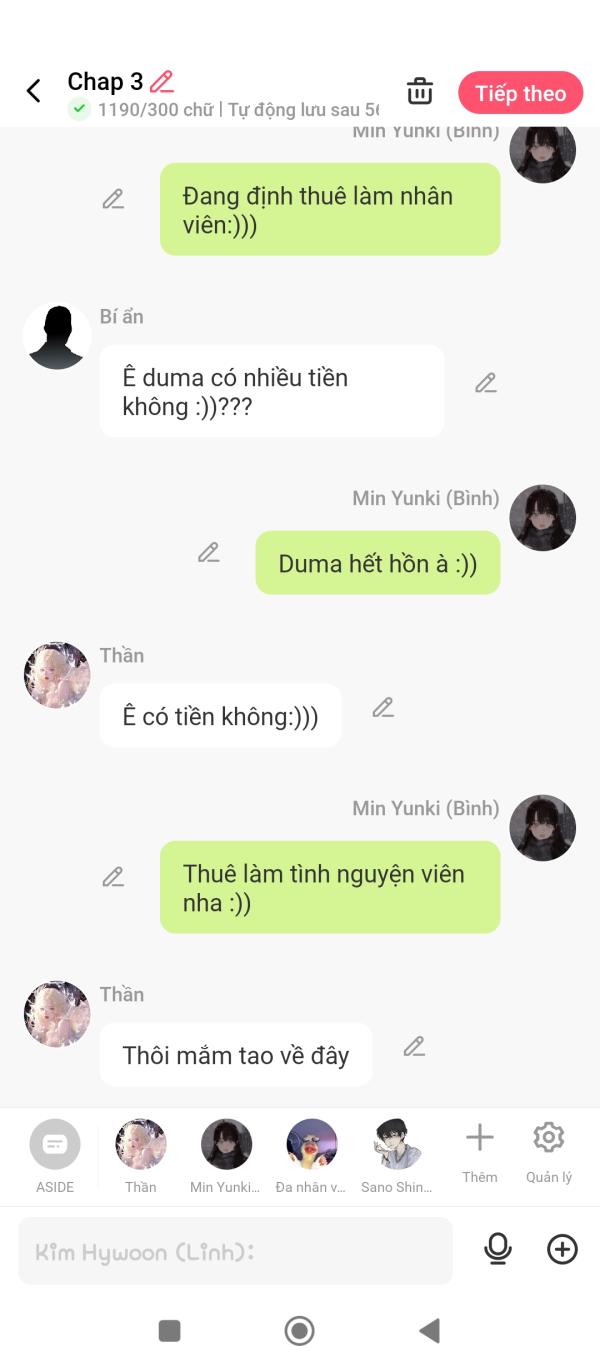
Task: Select the ASIDE narrator option
Action: pos(55,1156)
